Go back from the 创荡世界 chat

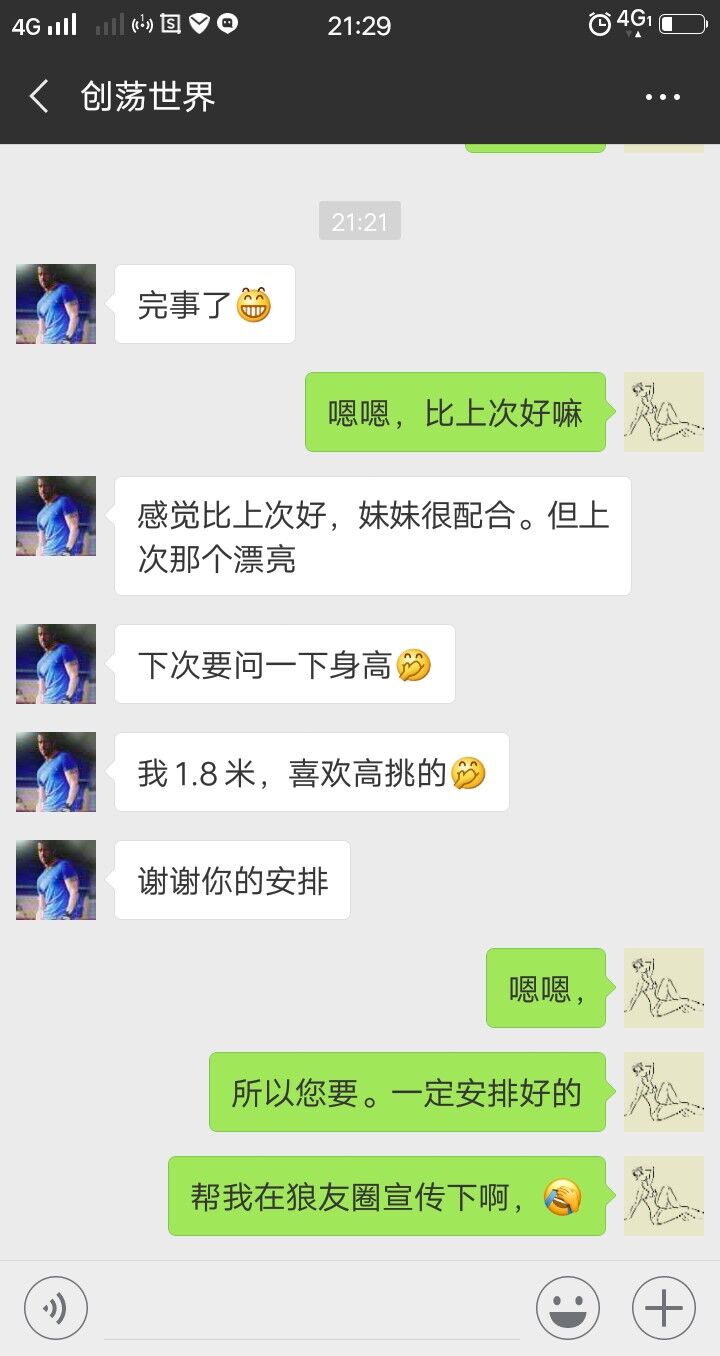coord(40,97)
